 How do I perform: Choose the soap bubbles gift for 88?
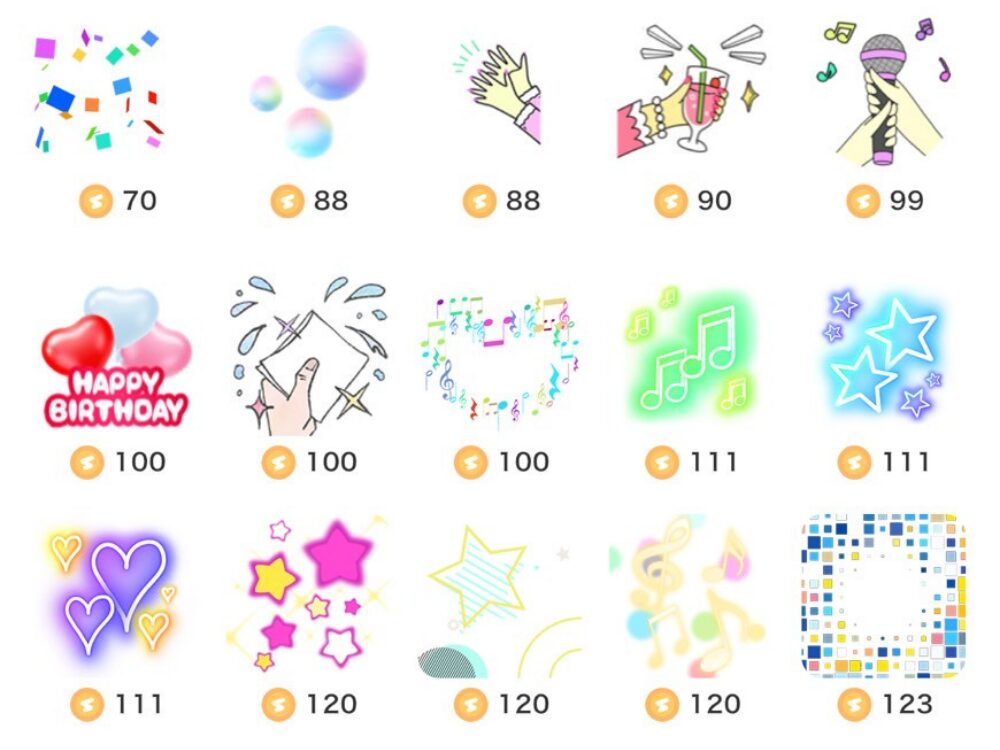coord(307,90)
